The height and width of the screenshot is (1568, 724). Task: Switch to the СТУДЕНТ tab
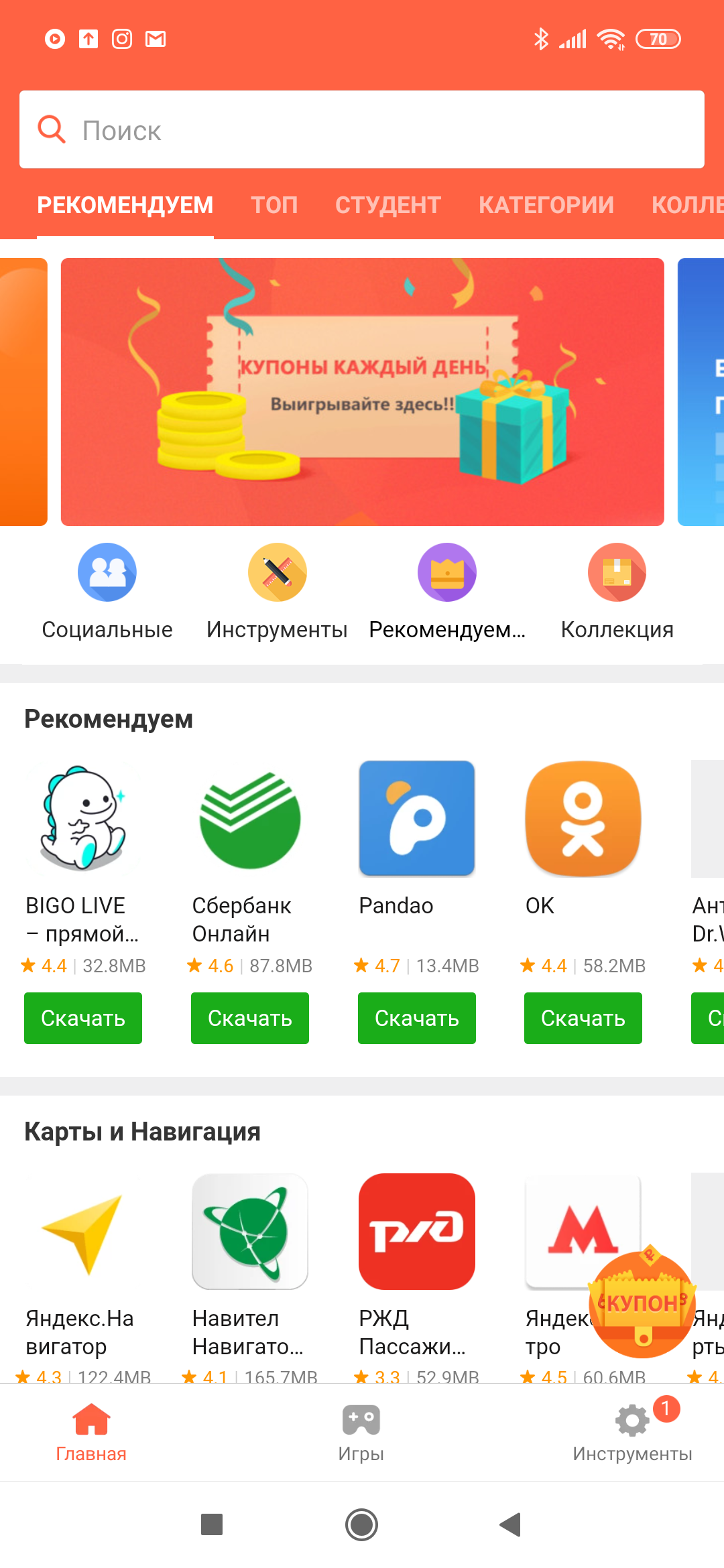coord(388,205)
